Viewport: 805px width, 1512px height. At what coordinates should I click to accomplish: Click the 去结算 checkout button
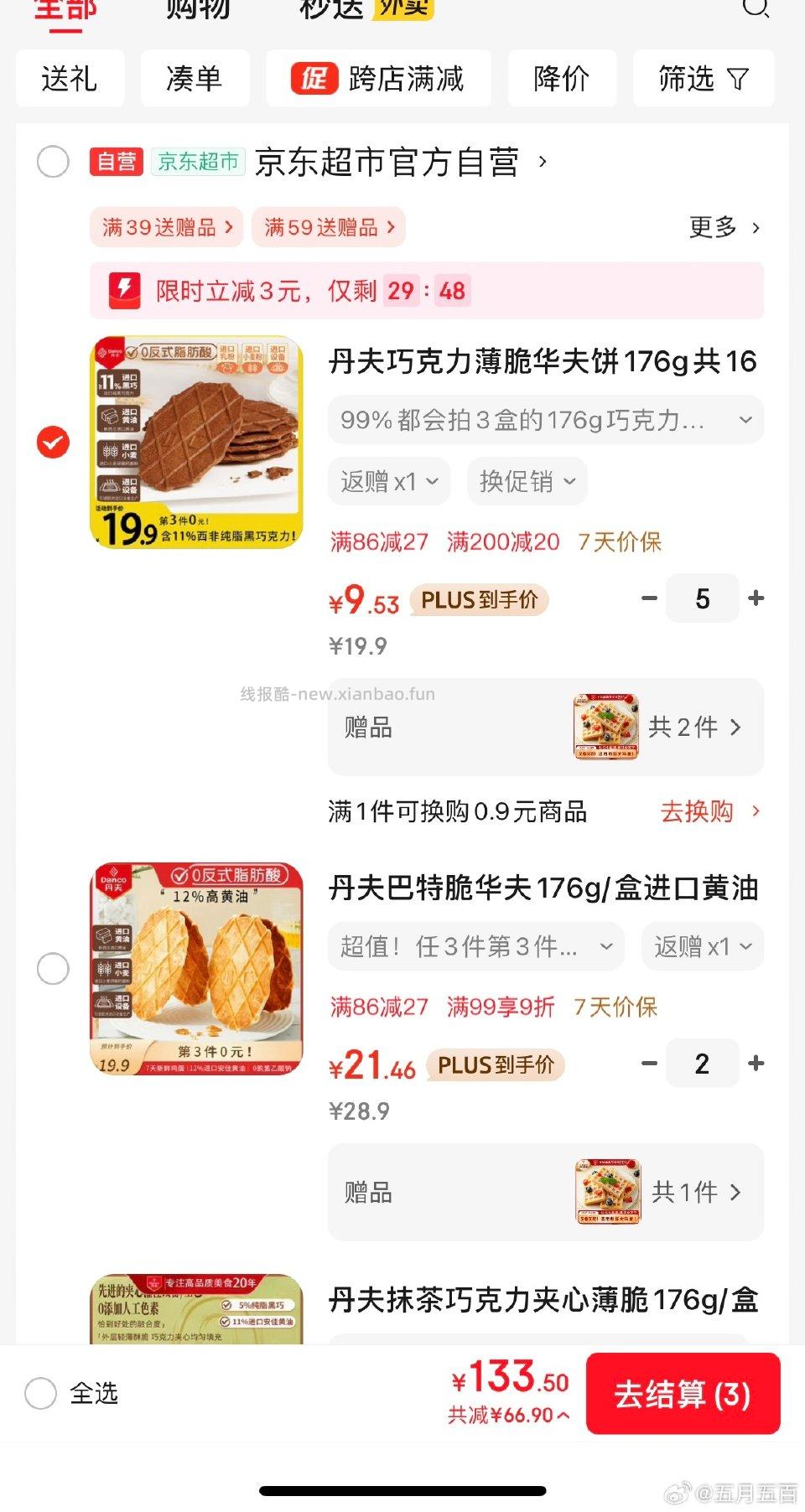coord(683,1394)
